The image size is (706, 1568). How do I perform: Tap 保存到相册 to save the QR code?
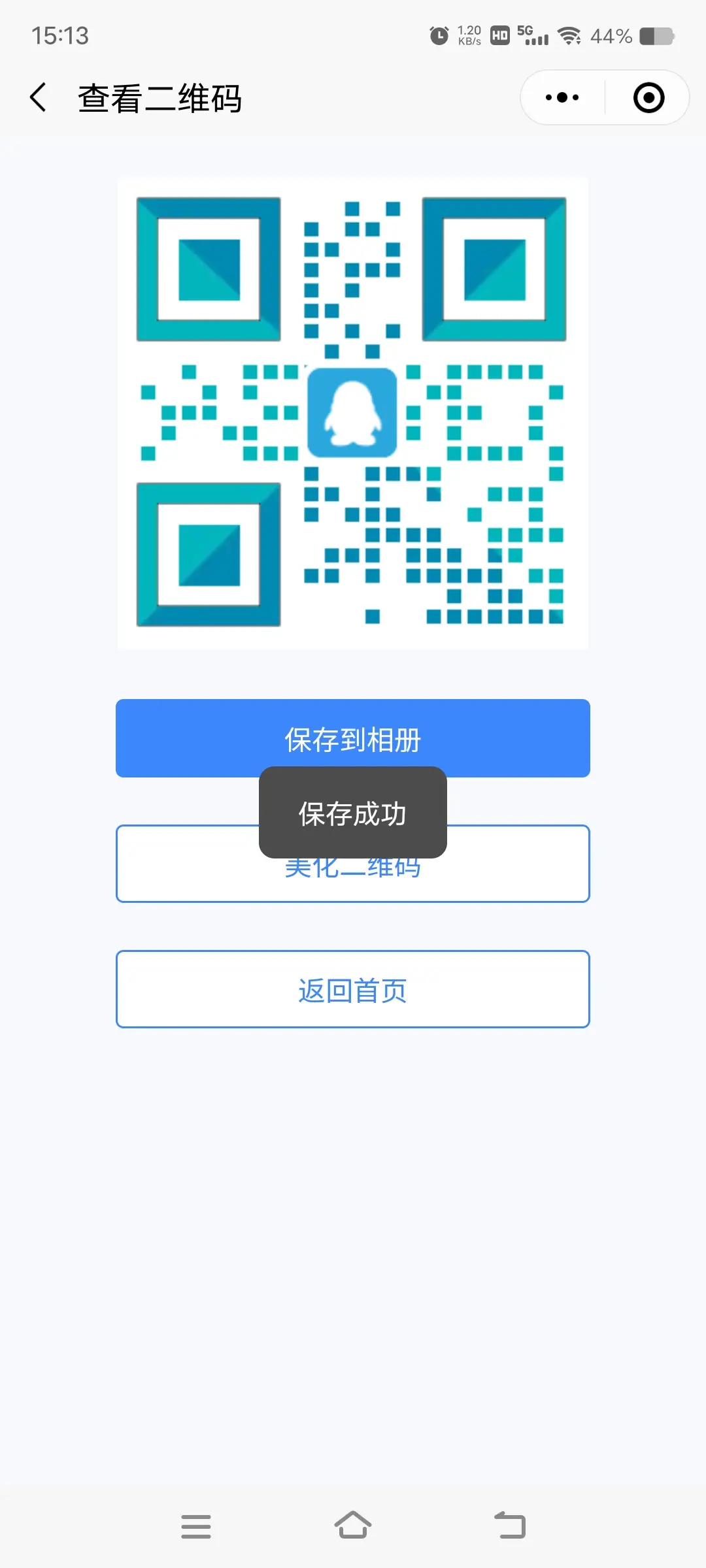click(353, 738)
